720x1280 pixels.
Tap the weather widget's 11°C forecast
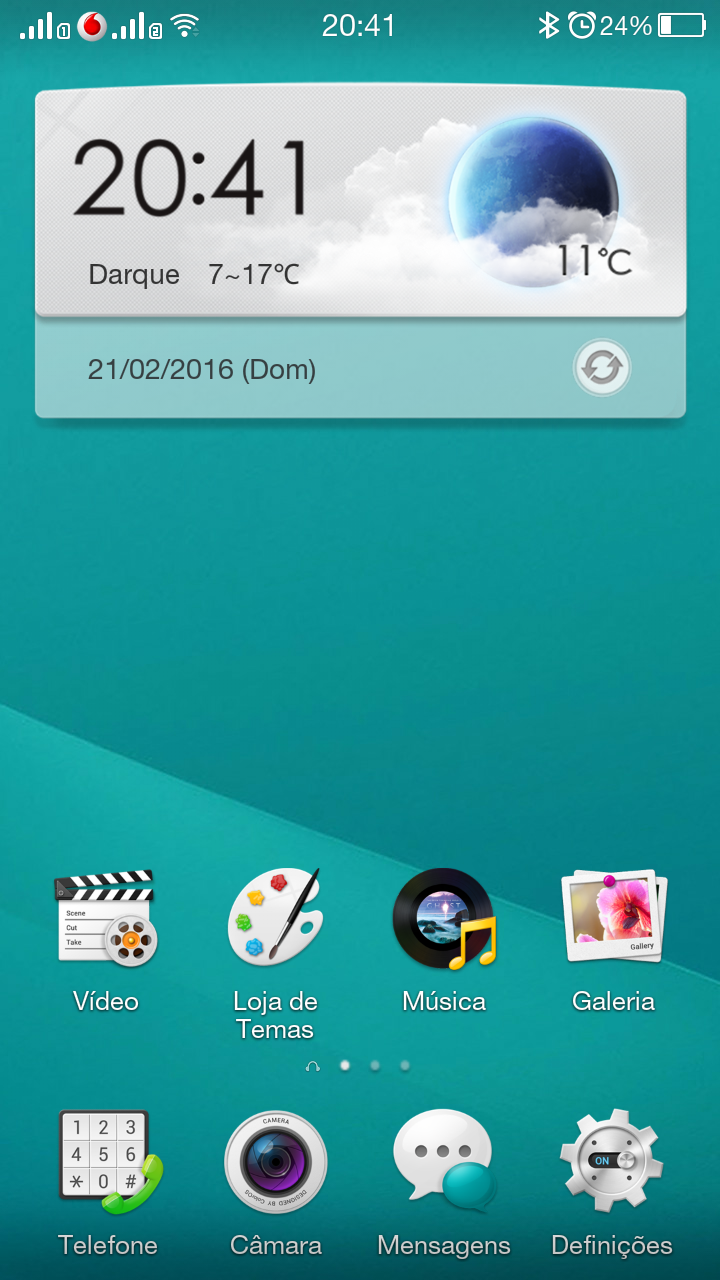tap(594, 261)
